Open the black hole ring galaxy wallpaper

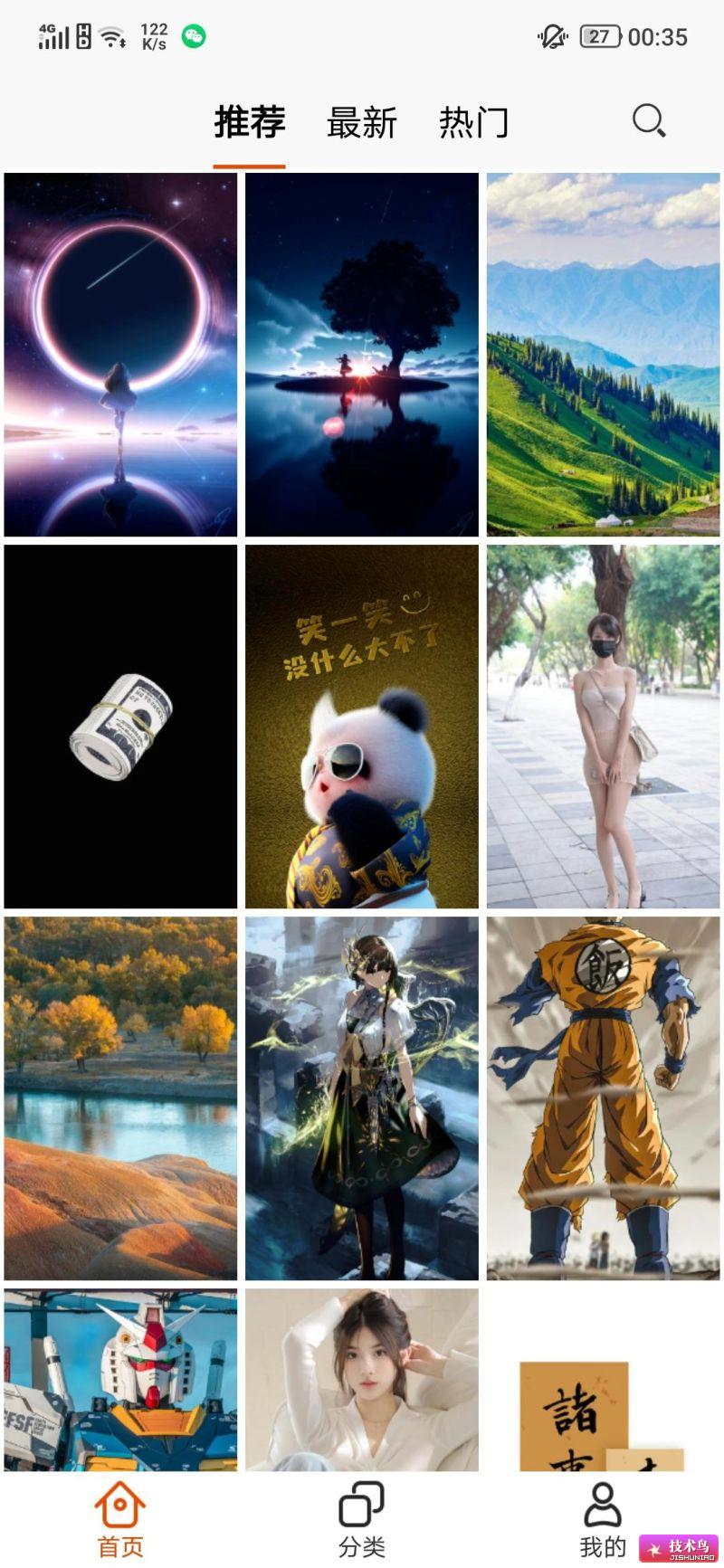(x=120, y=355)
